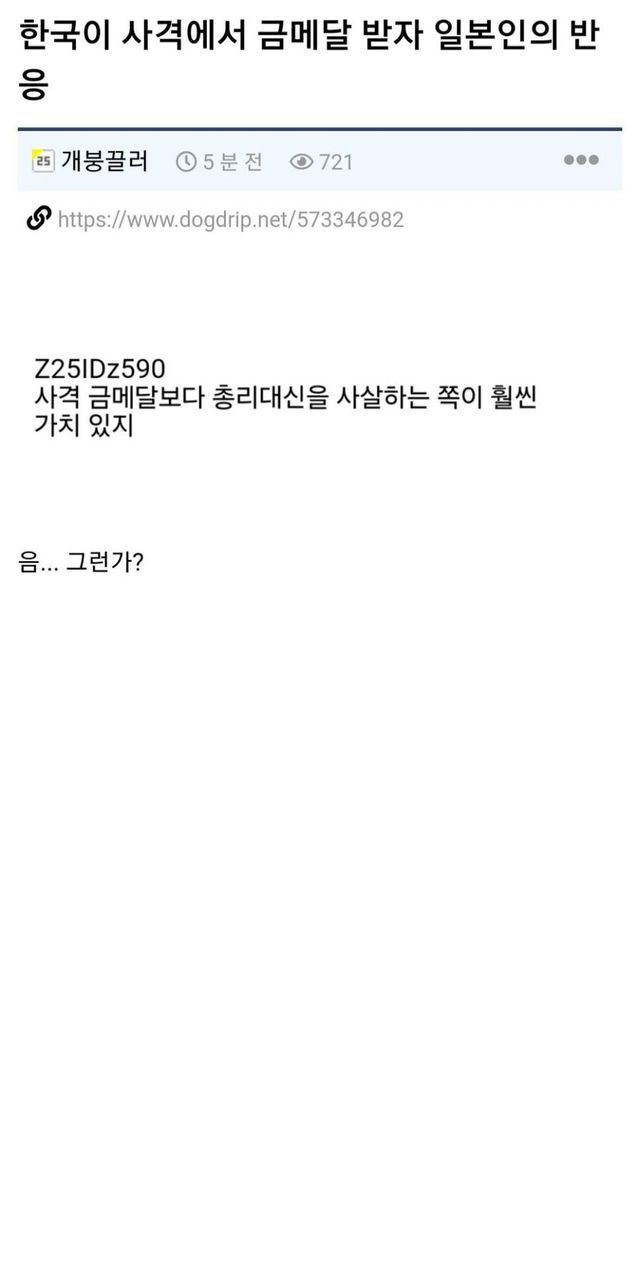The height and width of the screenshot is (1280, 640).
Task: Open the three-dot post options menu
Action: coord(581,160)
